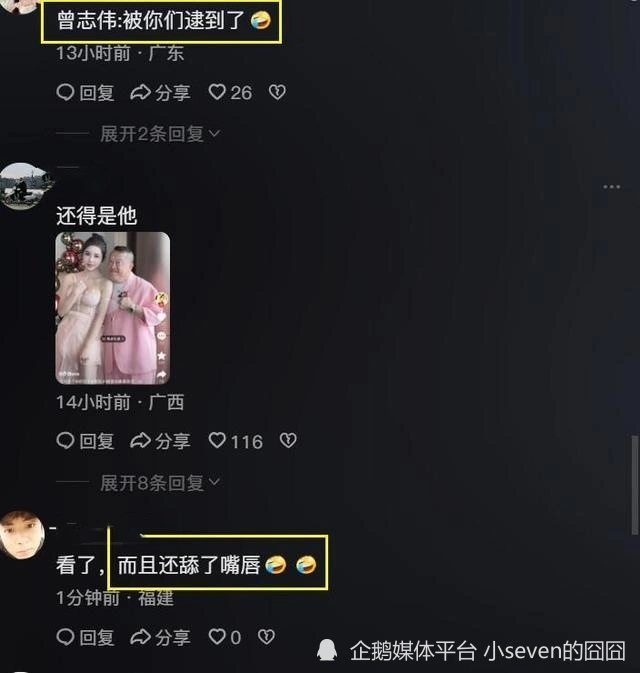Screen dimensions: 640x673
Task: Dislike the comment "而且还舔了嘴唇"
Action: 266,637
